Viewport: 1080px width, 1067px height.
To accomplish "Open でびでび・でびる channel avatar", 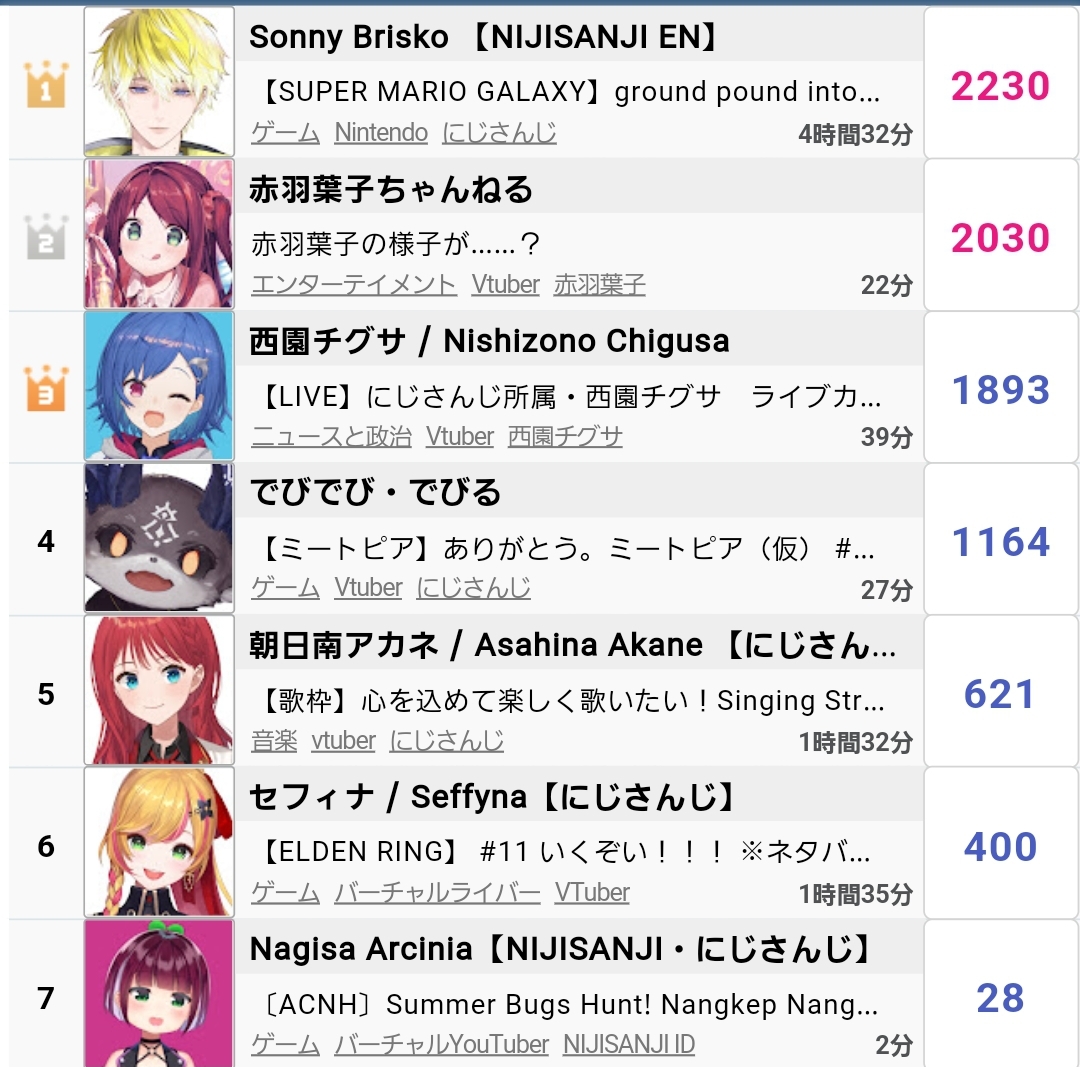I will 159,538.
